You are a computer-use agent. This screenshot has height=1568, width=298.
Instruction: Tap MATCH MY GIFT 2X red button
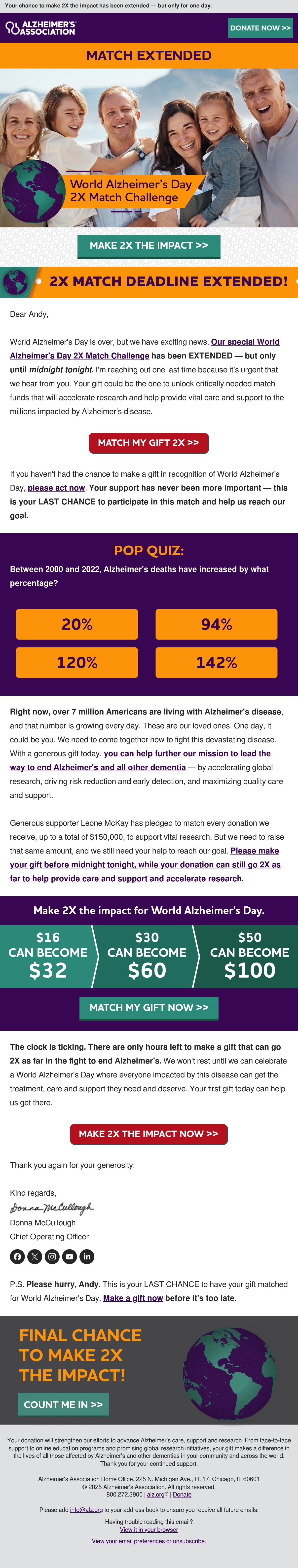point(149,443)
